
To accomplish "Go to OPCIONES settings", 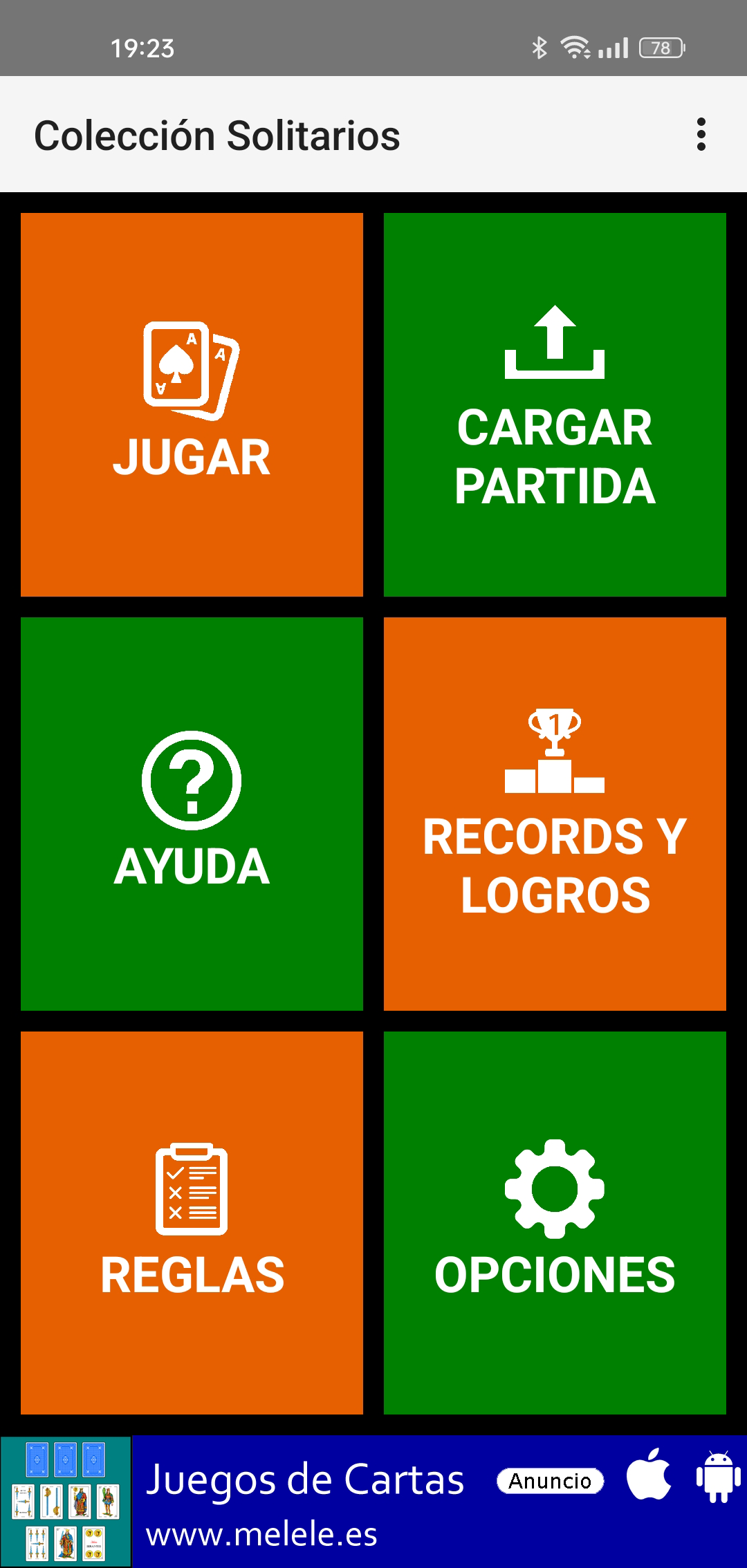I will click(x=555, y=1222).
